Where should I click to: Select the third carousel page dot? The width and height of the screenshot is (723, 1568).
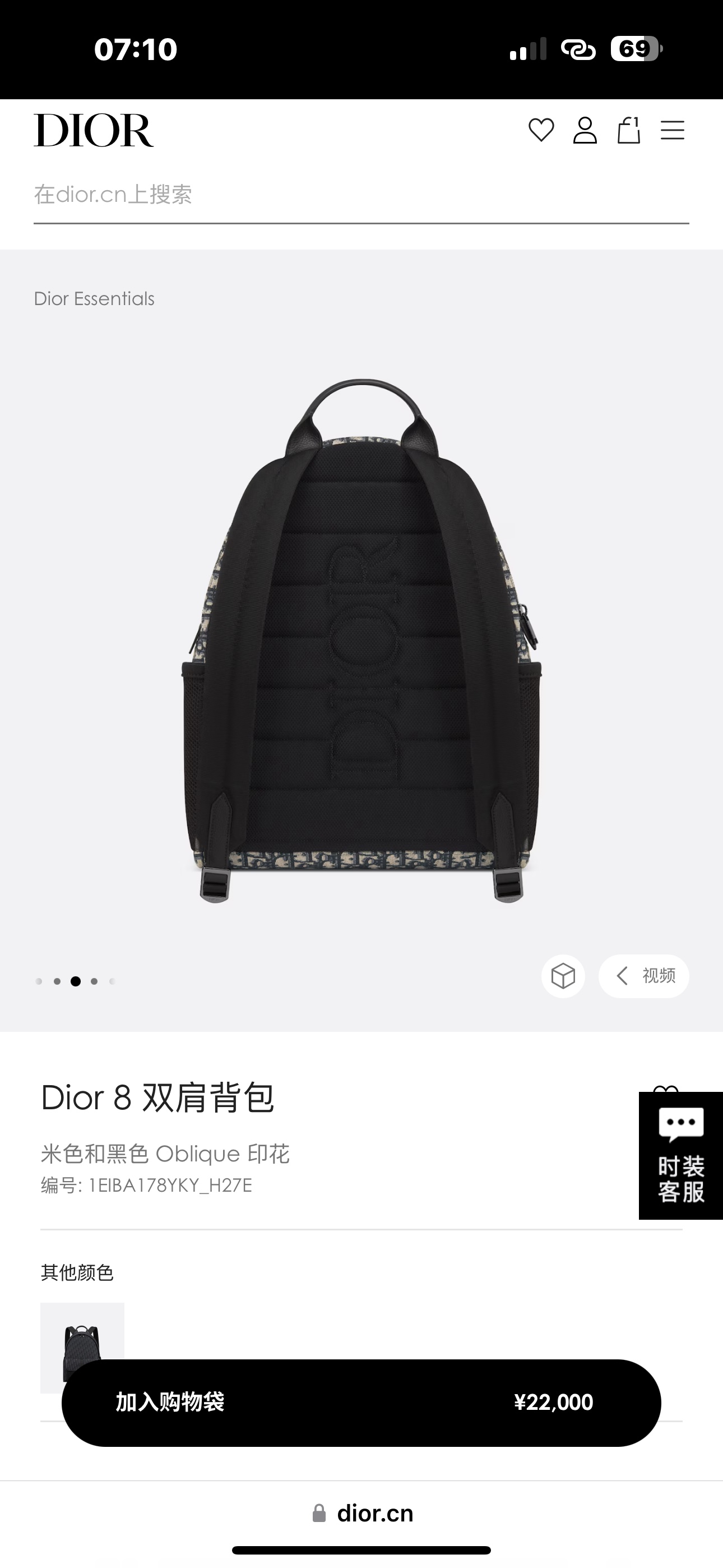(x=76, y=980)
